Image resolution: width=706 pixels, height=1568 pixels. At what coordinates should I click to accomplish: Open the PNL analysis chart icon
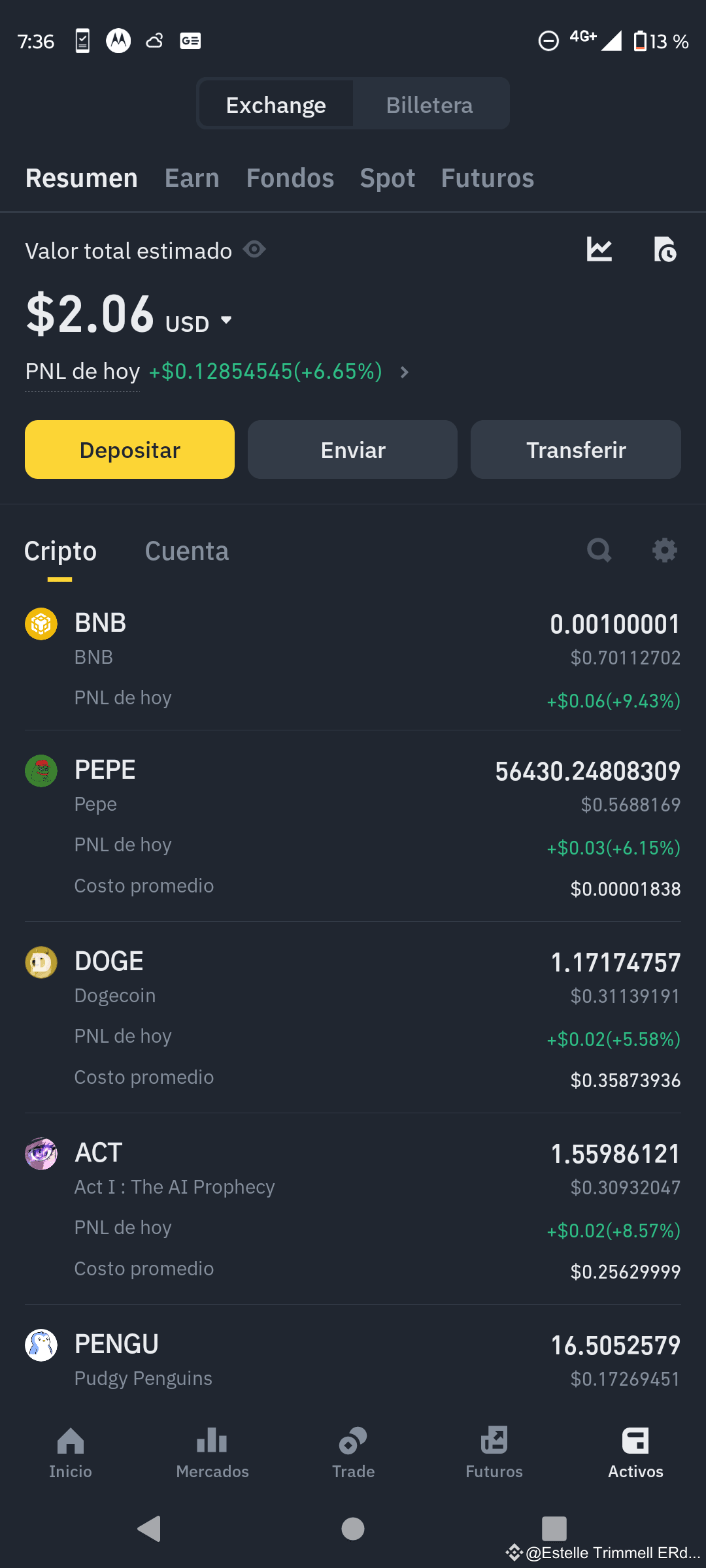599,250
